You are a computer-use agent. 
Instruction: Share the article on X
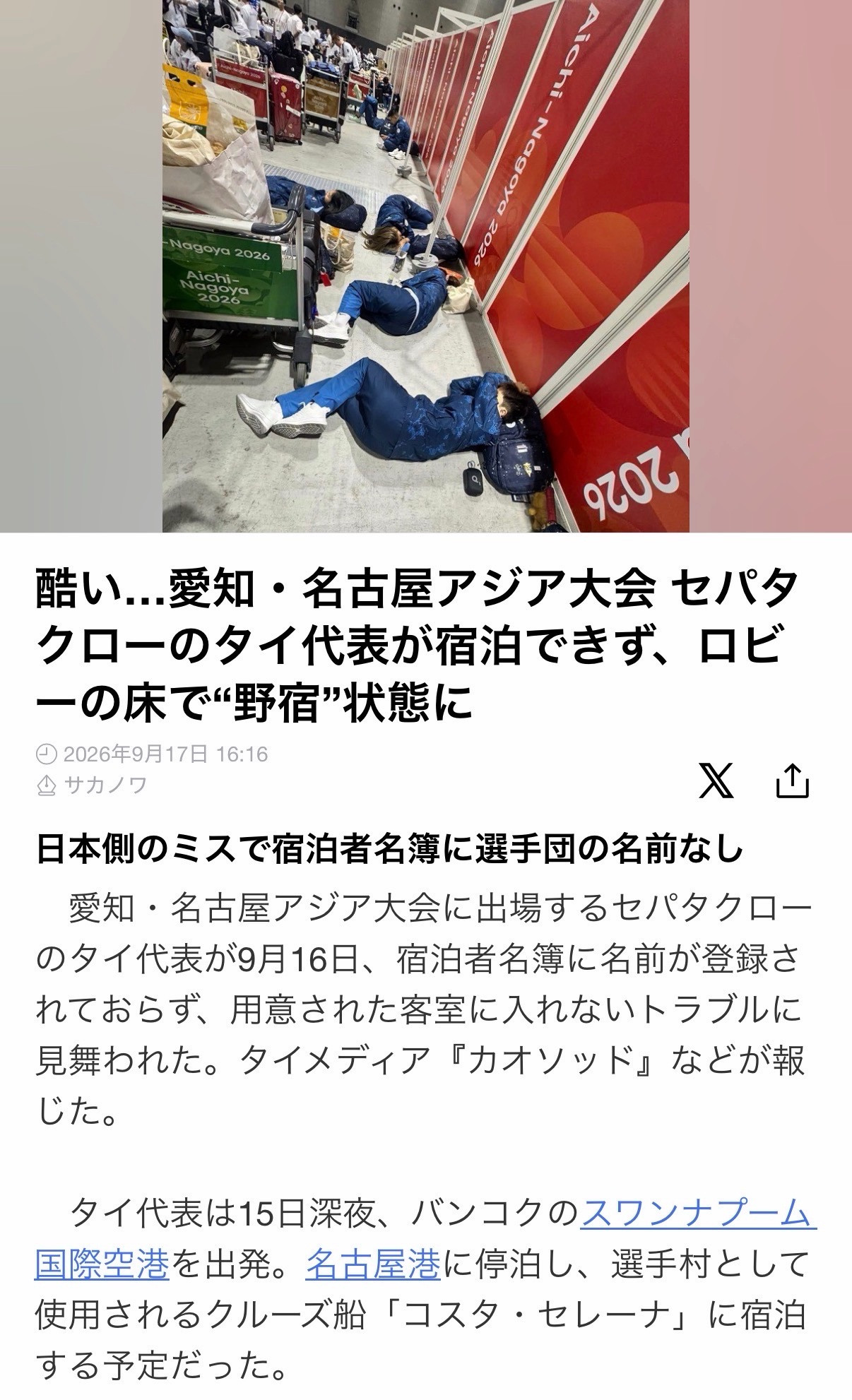[x=716, y=781]
